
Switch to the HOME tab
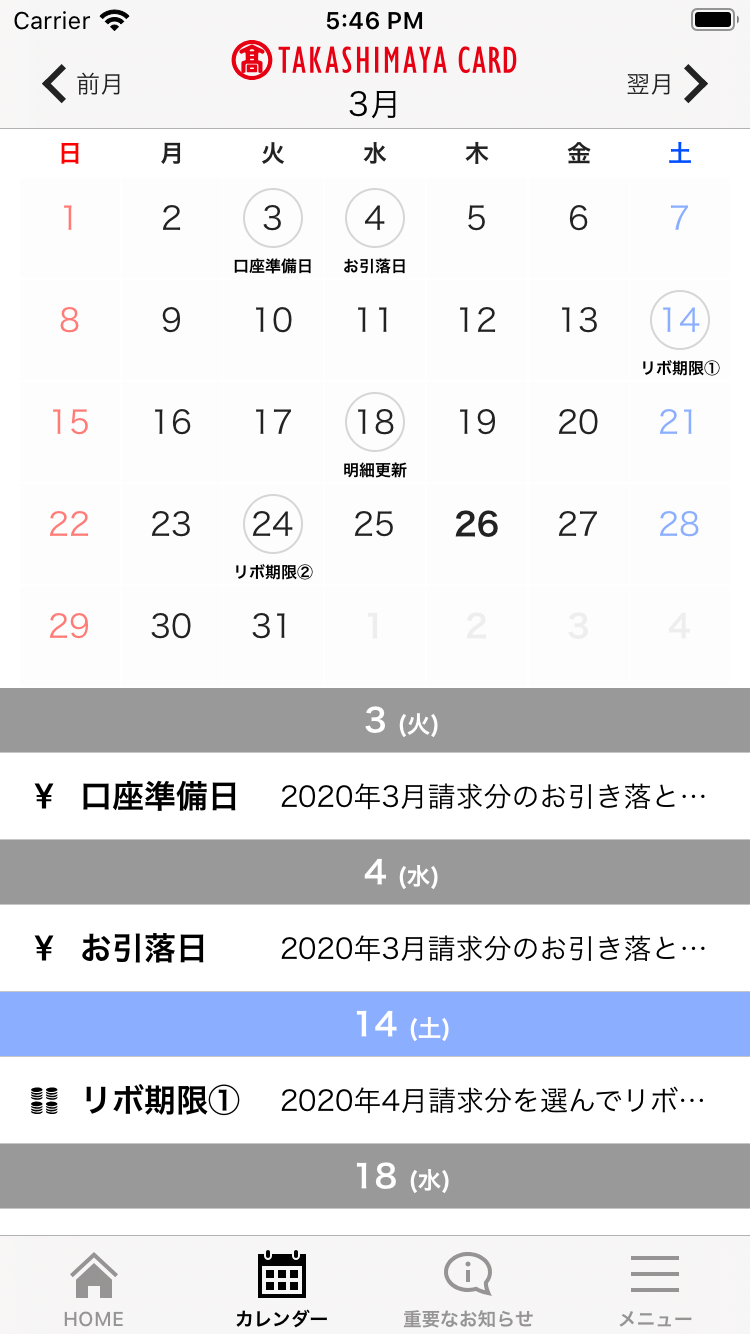pyautogui.click(x=94, y=1289)
